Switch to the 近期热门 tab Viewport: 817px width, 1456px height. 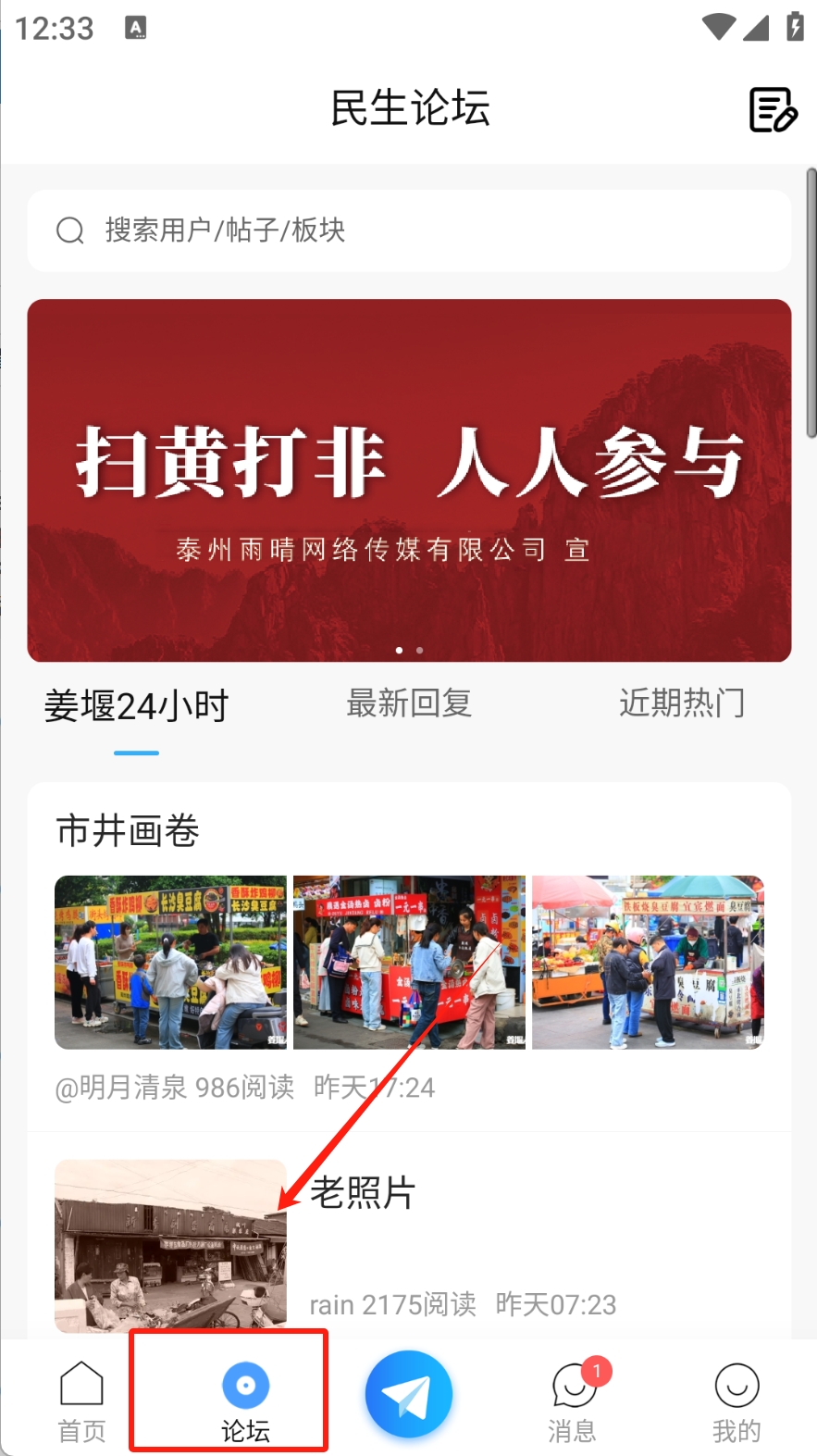681,703
